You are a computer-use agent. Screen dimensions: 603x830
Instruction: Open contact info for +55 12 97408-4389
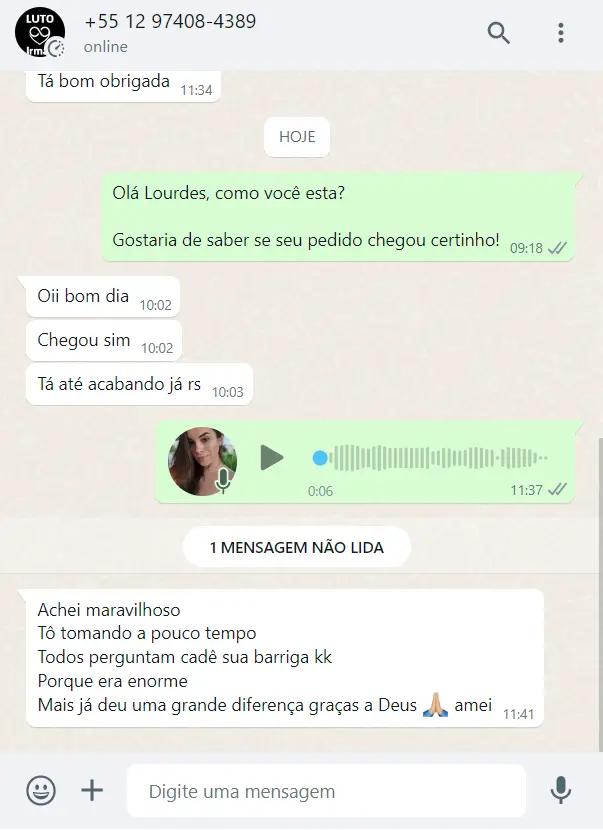[x=170, y=22]
